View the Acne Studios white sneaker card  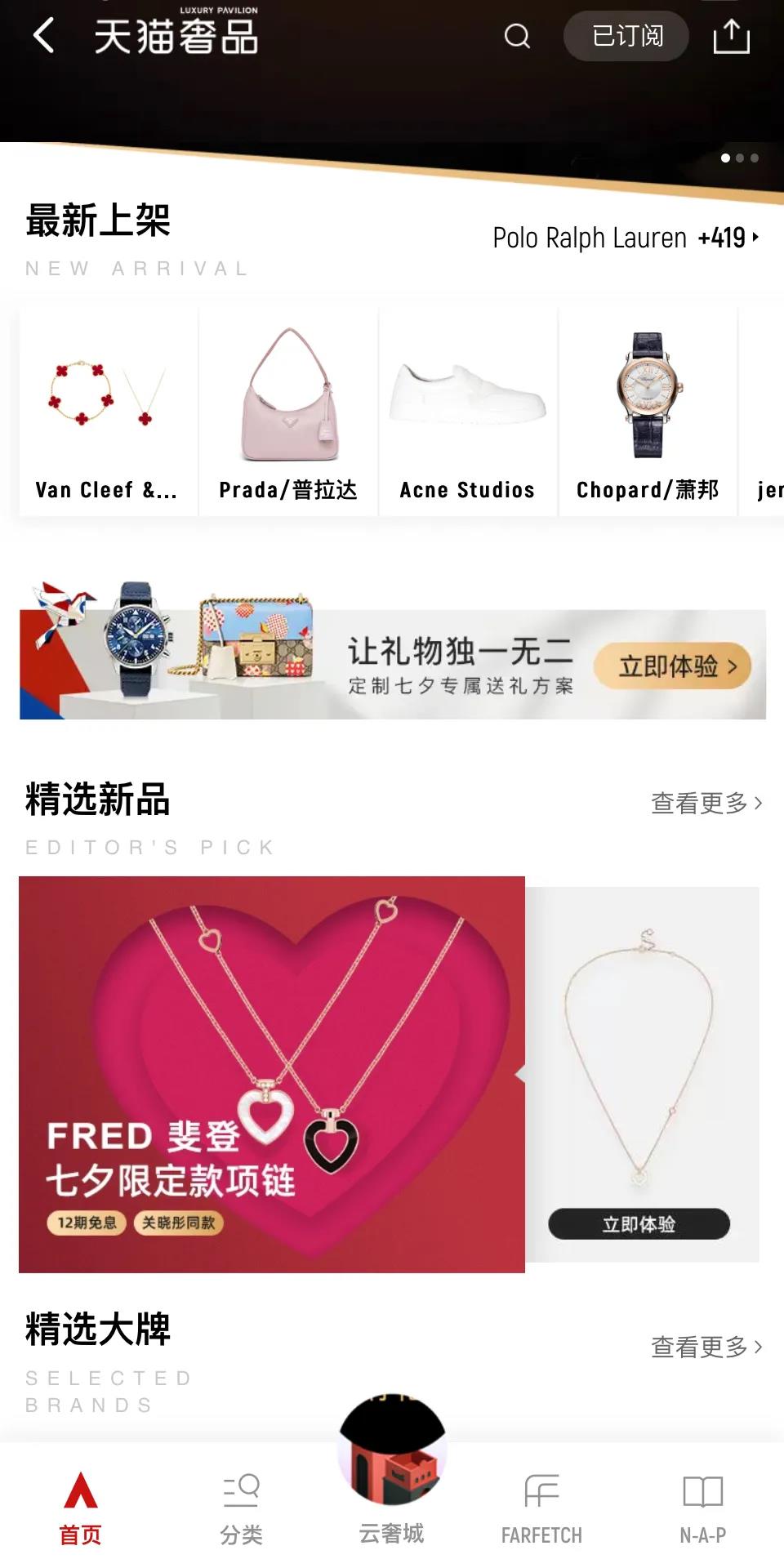point(468,412)
